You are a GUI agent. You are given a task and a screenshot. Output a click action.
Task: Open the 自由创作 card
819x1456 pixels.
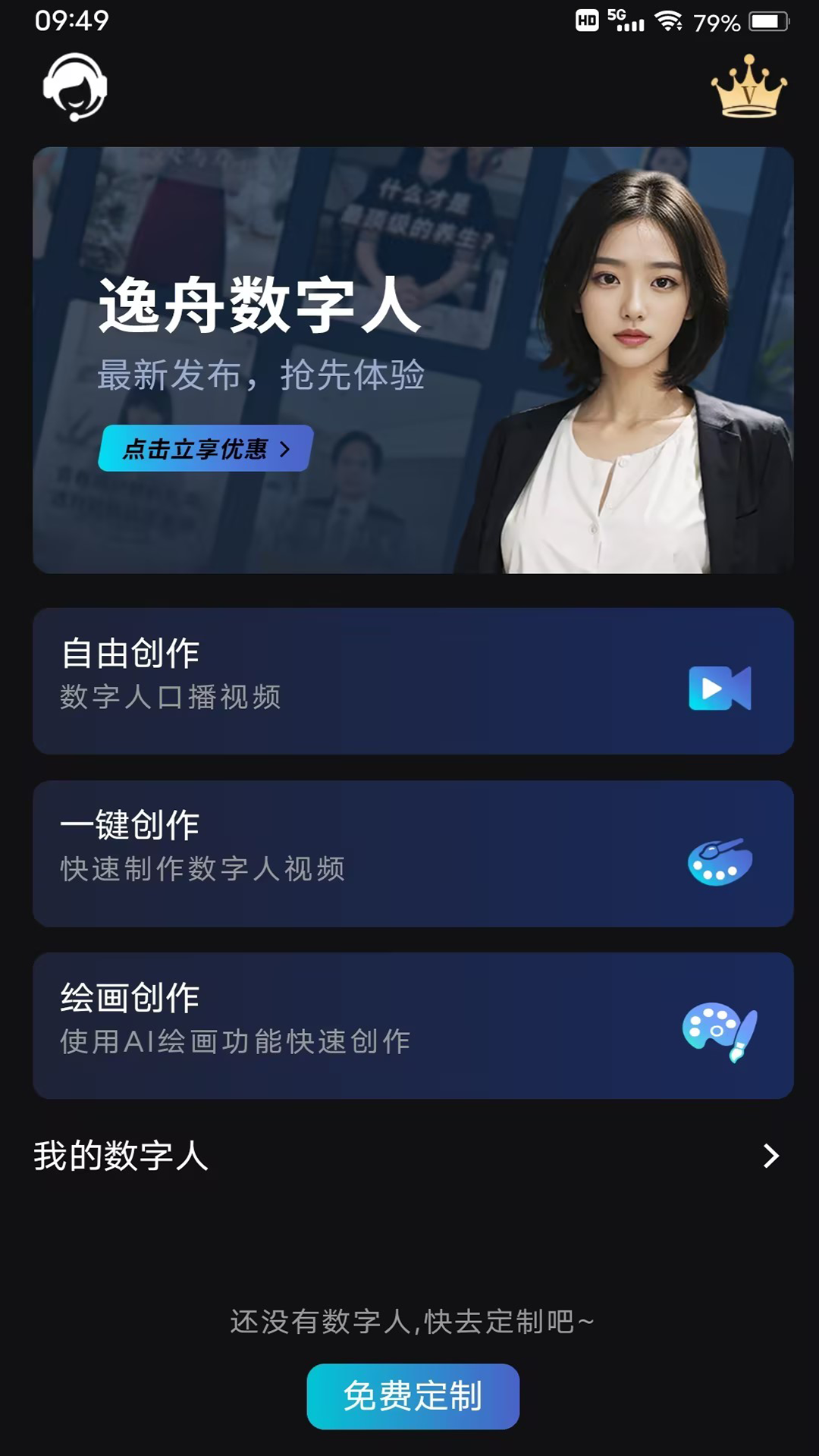[413, 681]
